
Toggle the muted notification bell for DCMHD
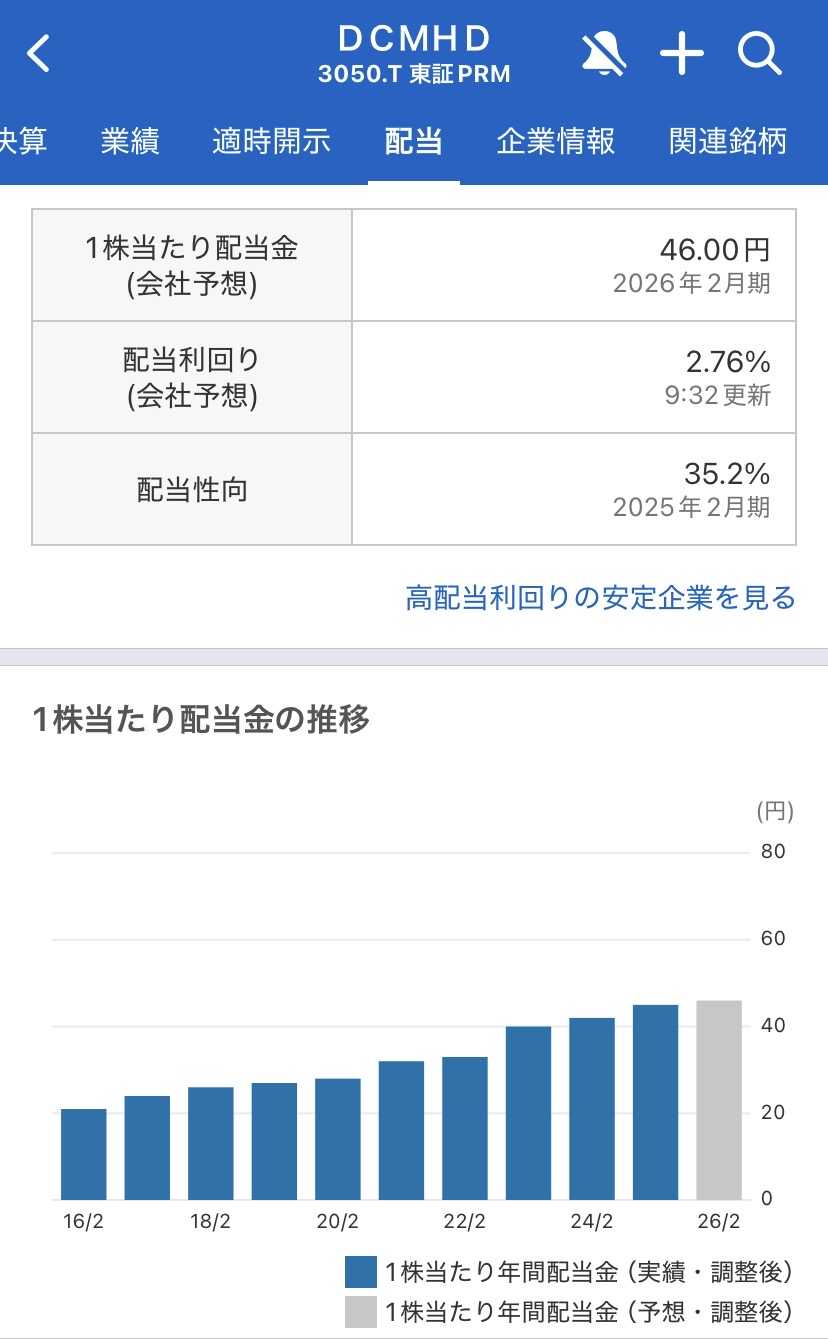[x=603, y=54]
